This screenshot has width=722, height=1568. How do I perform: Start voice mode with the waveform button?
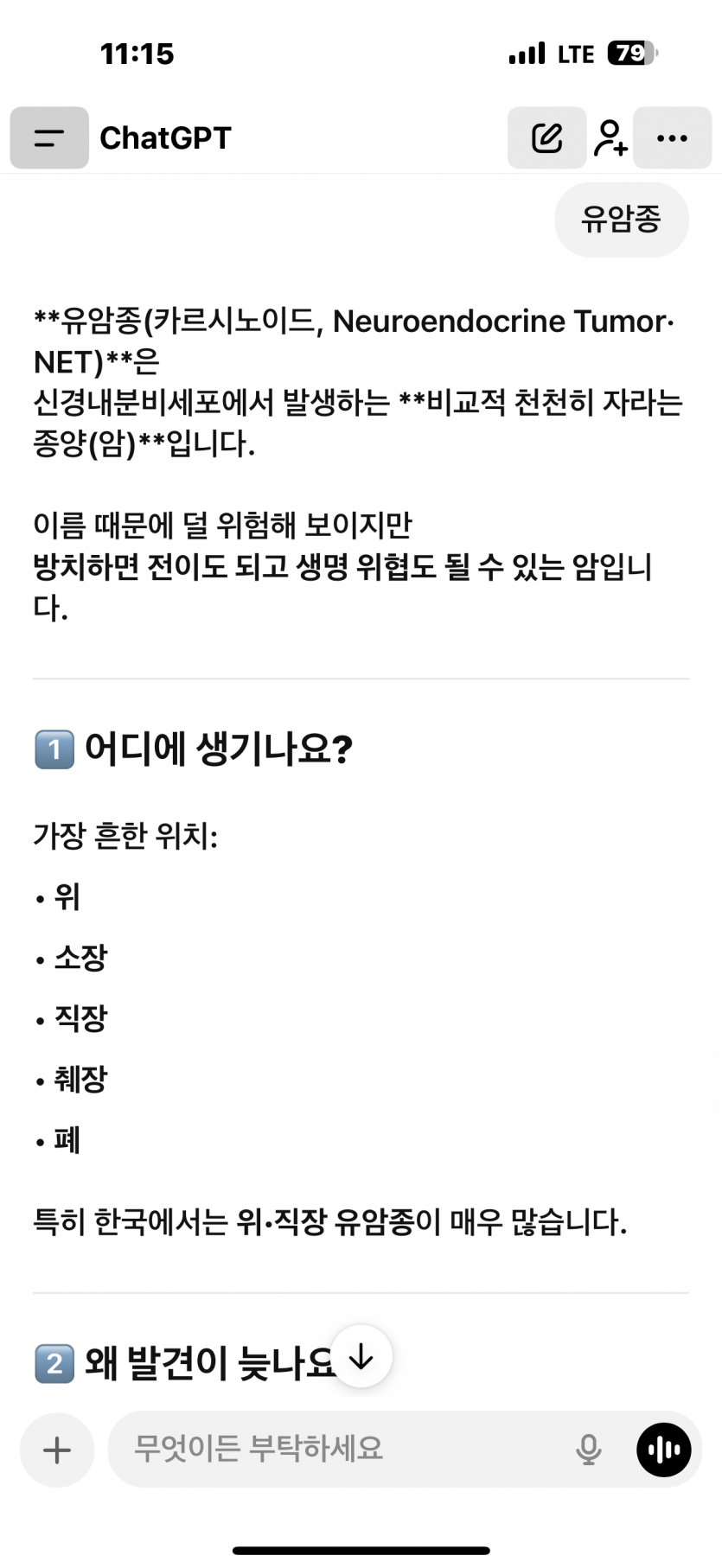coord(664,1450)
